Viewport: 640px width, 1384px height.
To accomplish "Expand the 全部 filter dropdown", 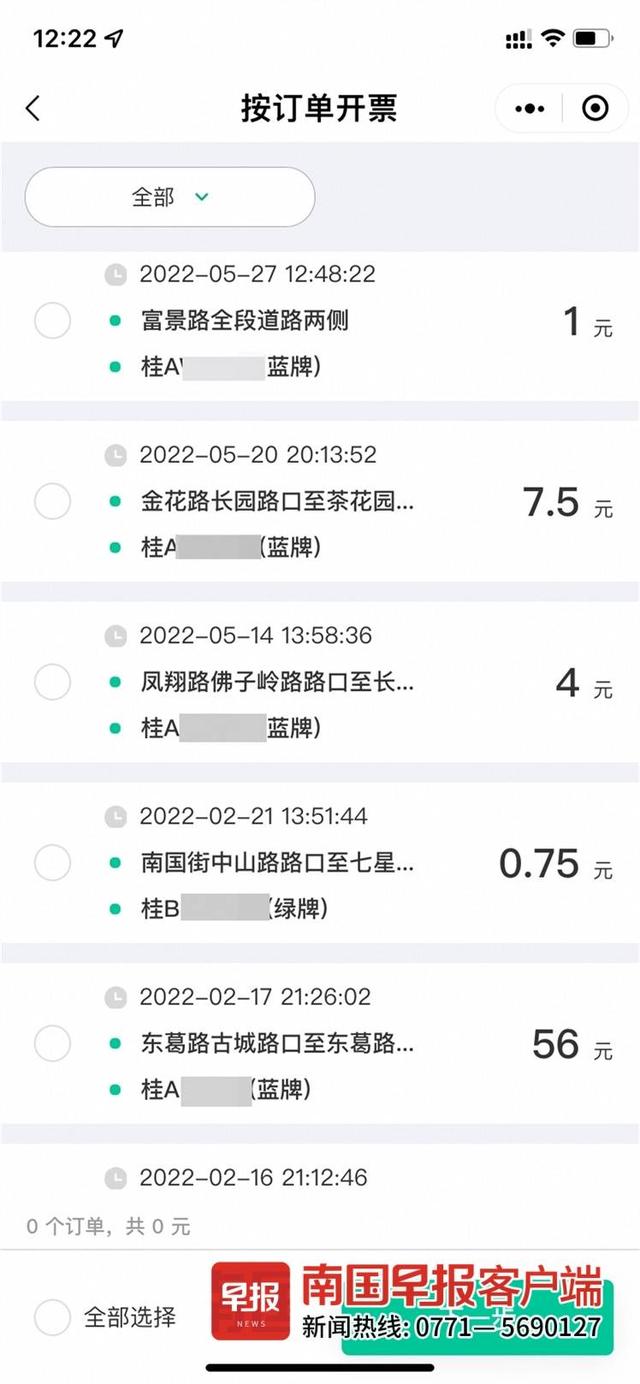I will pos(170,197).
